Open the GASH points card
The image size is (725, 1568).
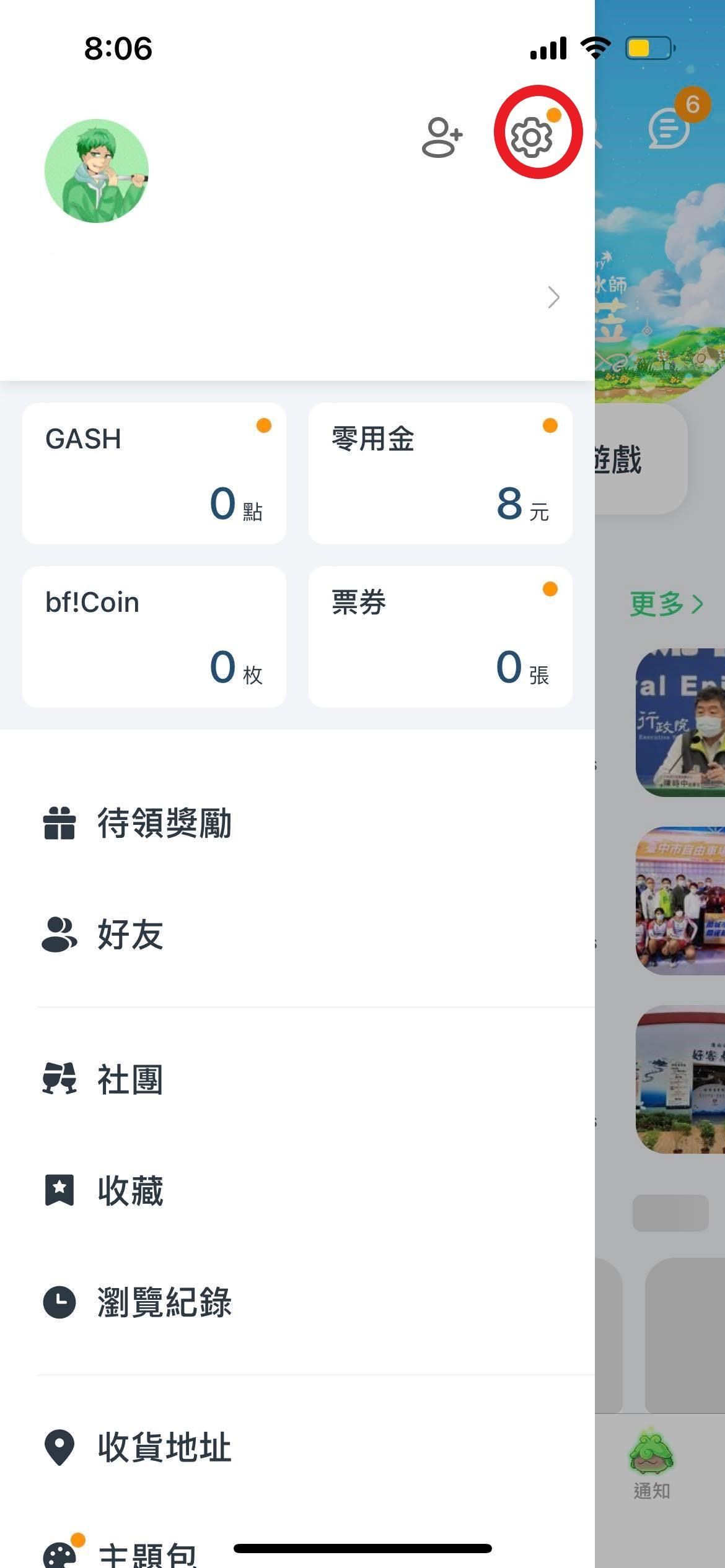[x=153, y=473]
